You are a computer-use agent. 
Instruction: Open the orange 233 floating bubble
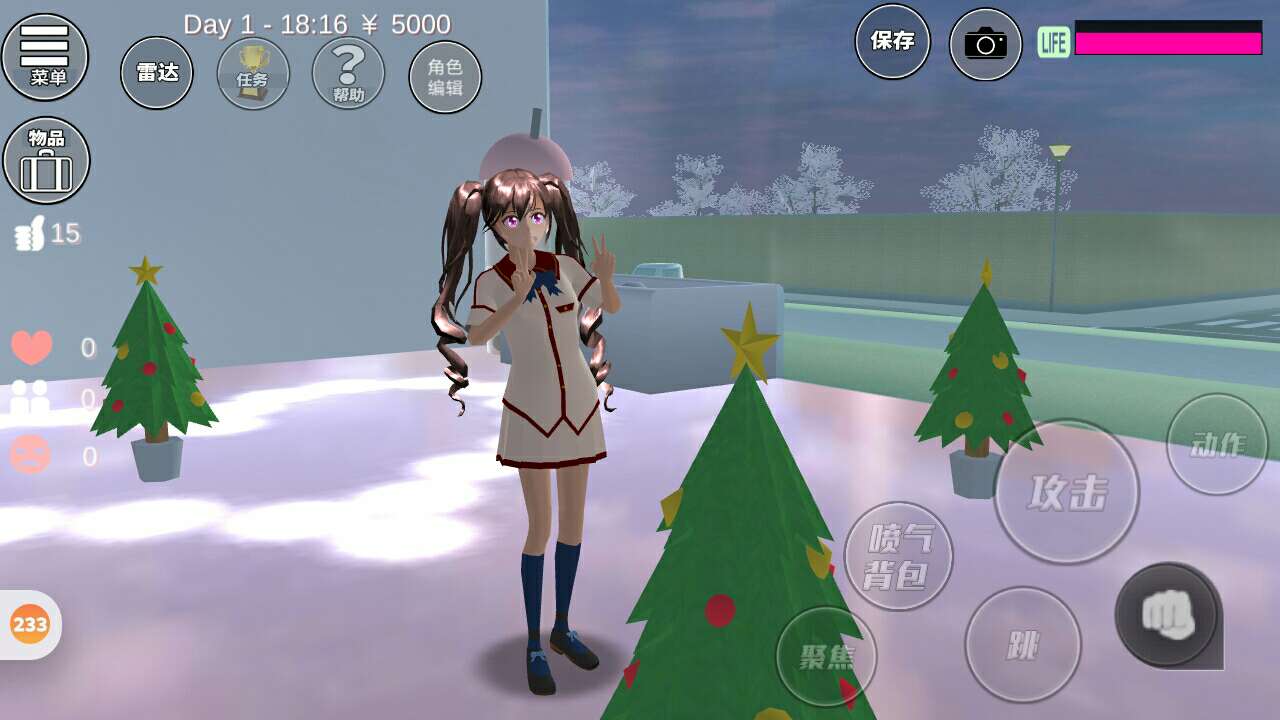30,625
